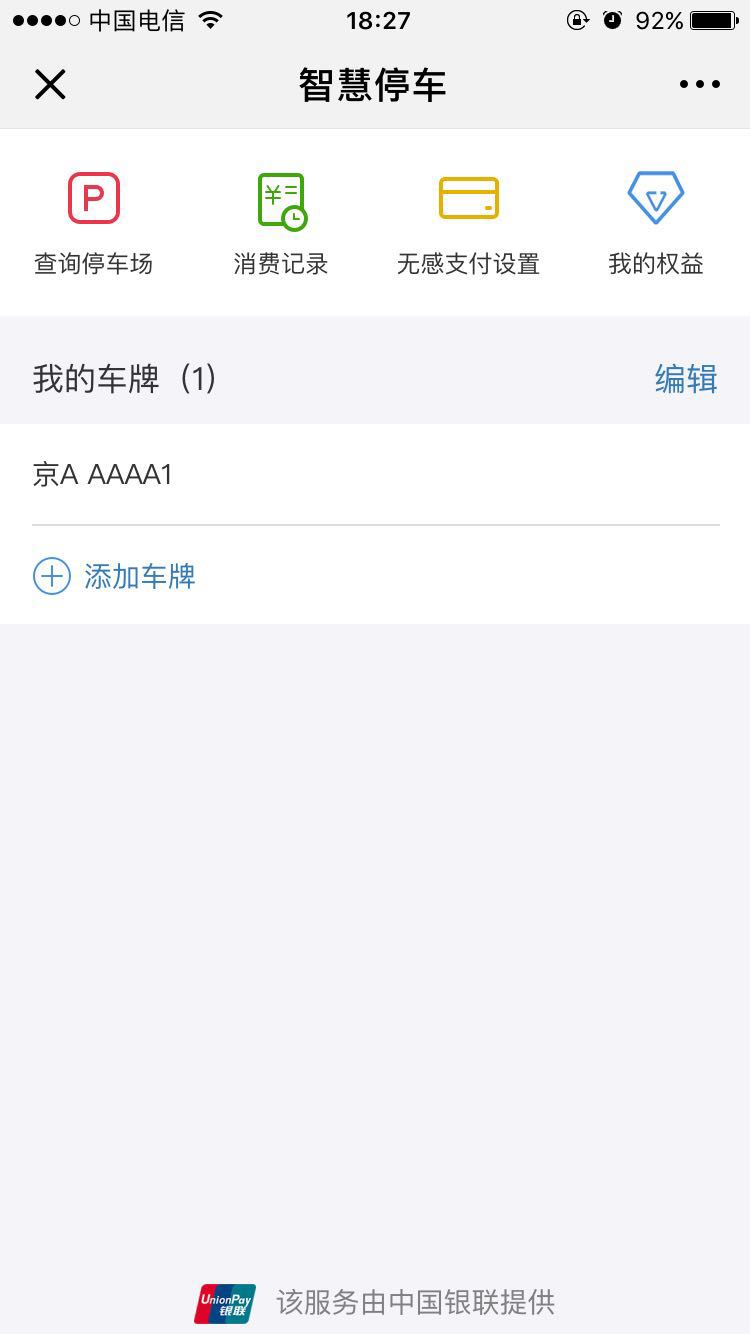The width and height of the screenshot is (750, 1334).
Task: Select license plate 京A AAAA1
Action: 375,474
